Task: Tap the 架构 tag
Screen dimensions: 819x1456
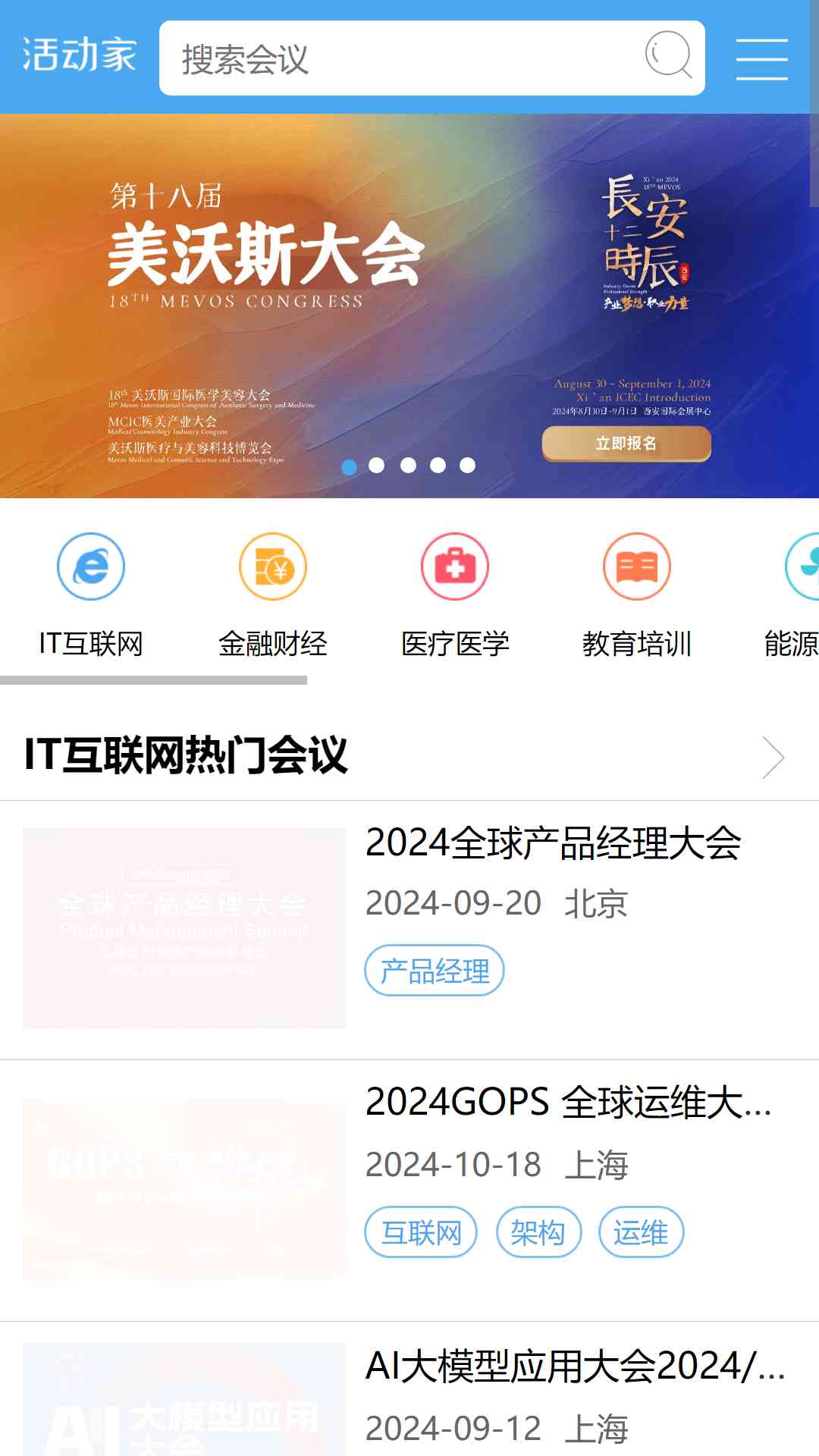Action: click(538, 1232)
